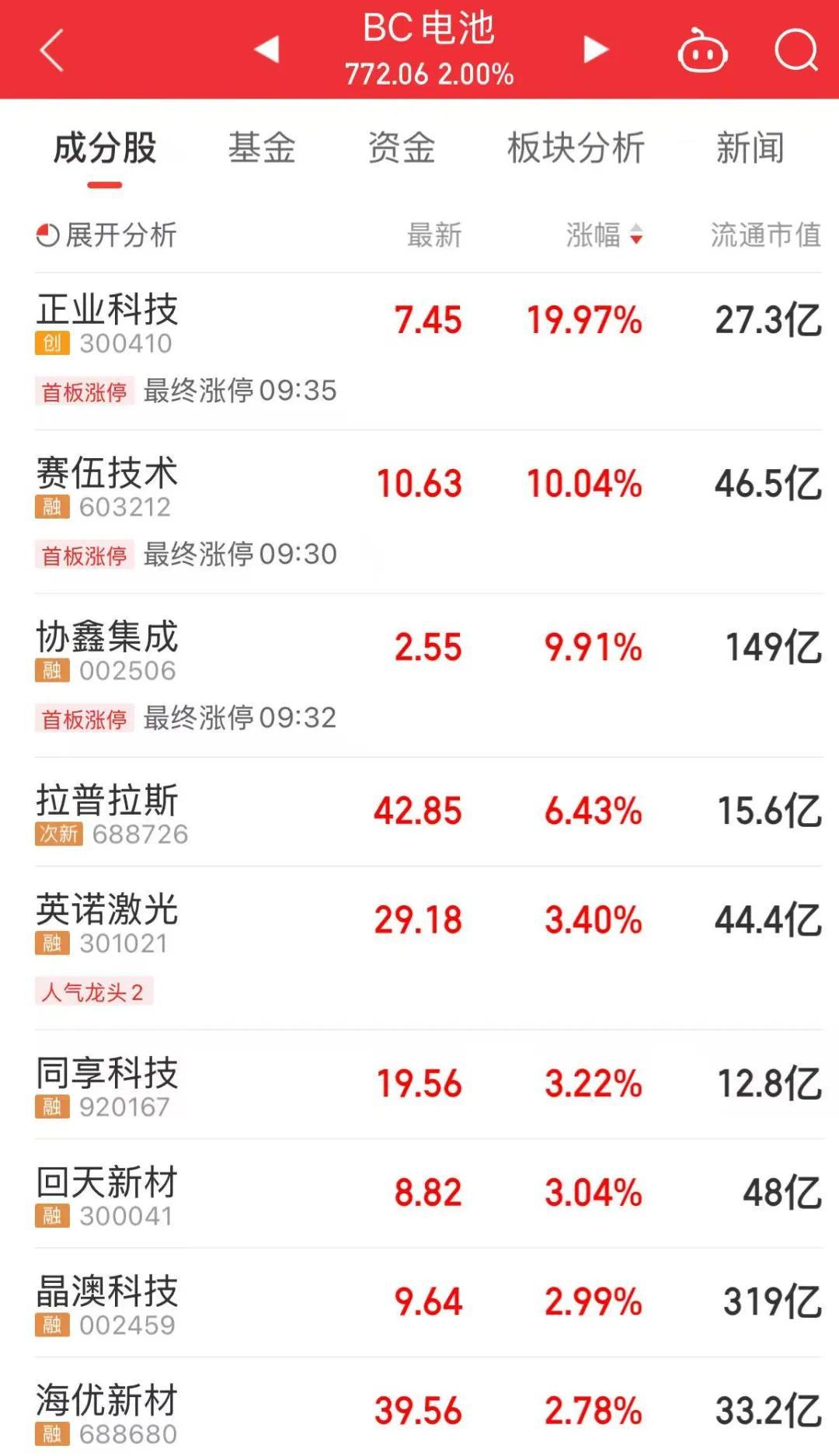Go back using the header arrow
This screenshot has height=1456, width=839.
[51, 51]
